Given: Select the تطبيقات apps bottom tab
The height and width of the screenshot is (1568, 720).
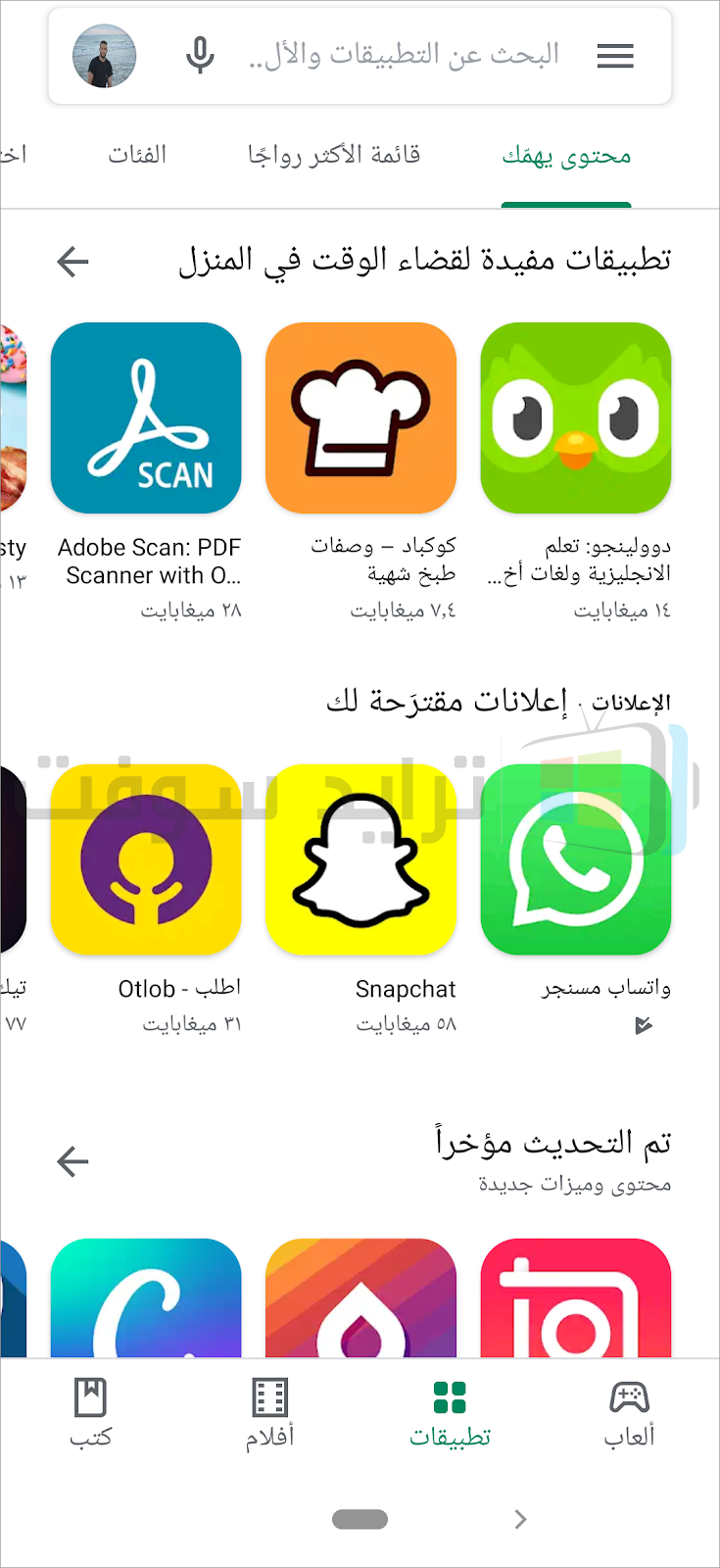Looking at the screenshot, I should click(450, 1414).
